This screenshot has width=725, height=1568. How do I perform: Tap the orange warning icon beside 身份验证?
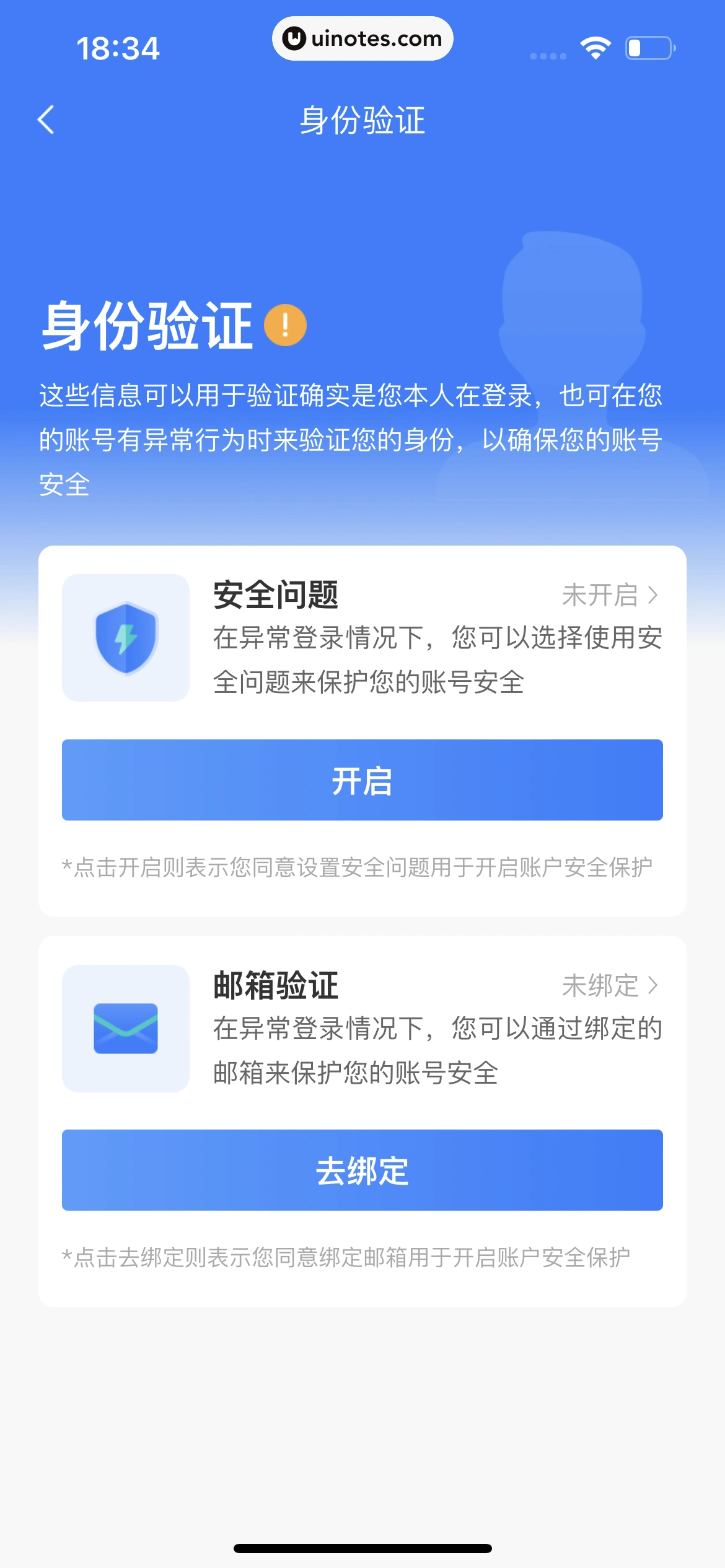click(x=284, y=324)
